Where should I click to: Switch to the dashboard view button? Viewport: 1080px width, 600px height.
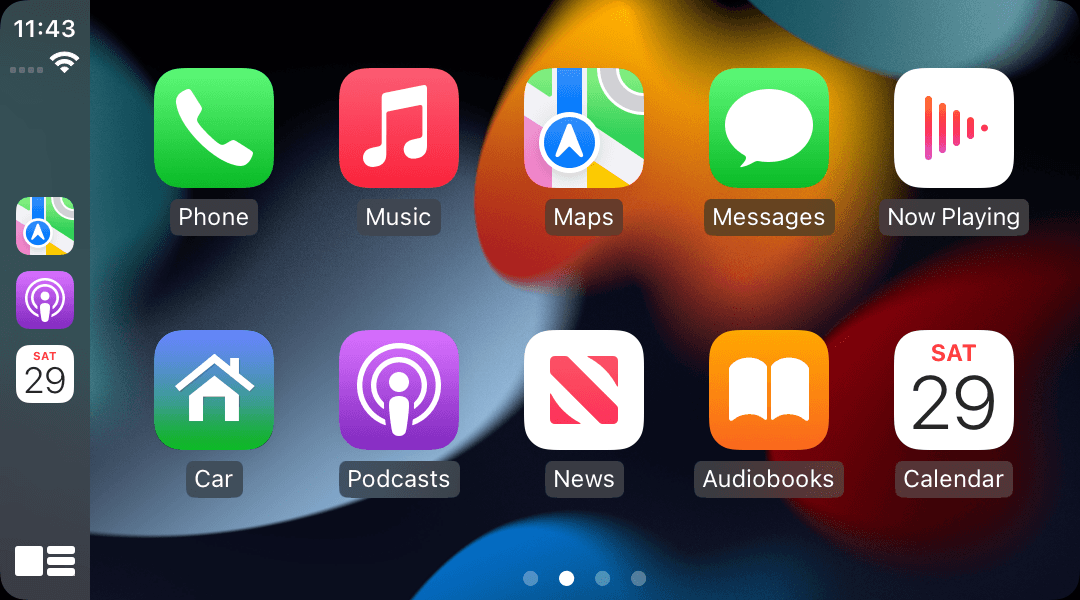coord(45,561)
